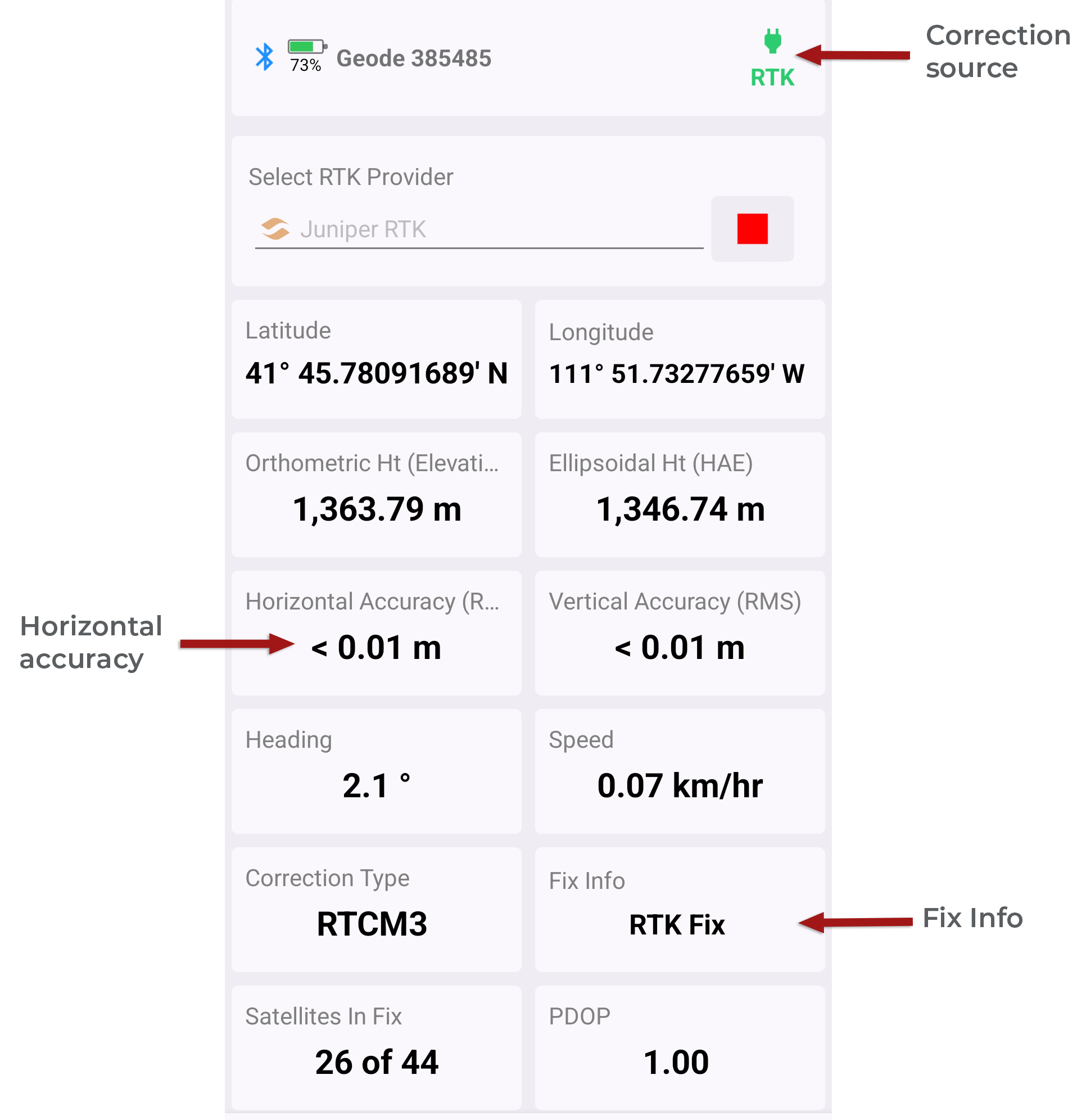This screenshot has height=1120, width=1086.
Task: Stop the RTK connection with the red square
Action: 752,229
